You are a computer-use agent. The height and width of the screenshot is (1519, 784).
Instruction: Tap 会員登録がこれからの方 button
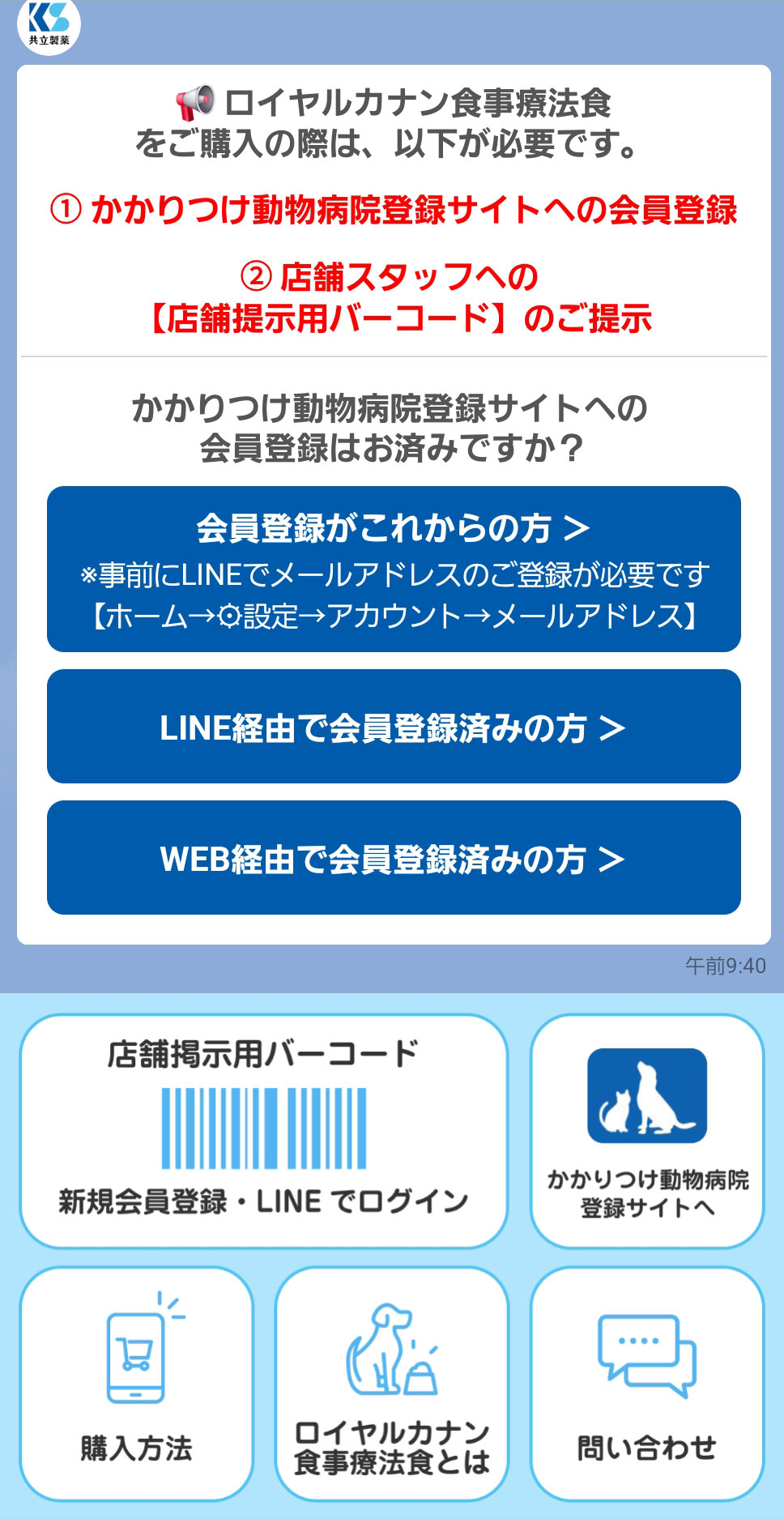(x=394, y=569)
